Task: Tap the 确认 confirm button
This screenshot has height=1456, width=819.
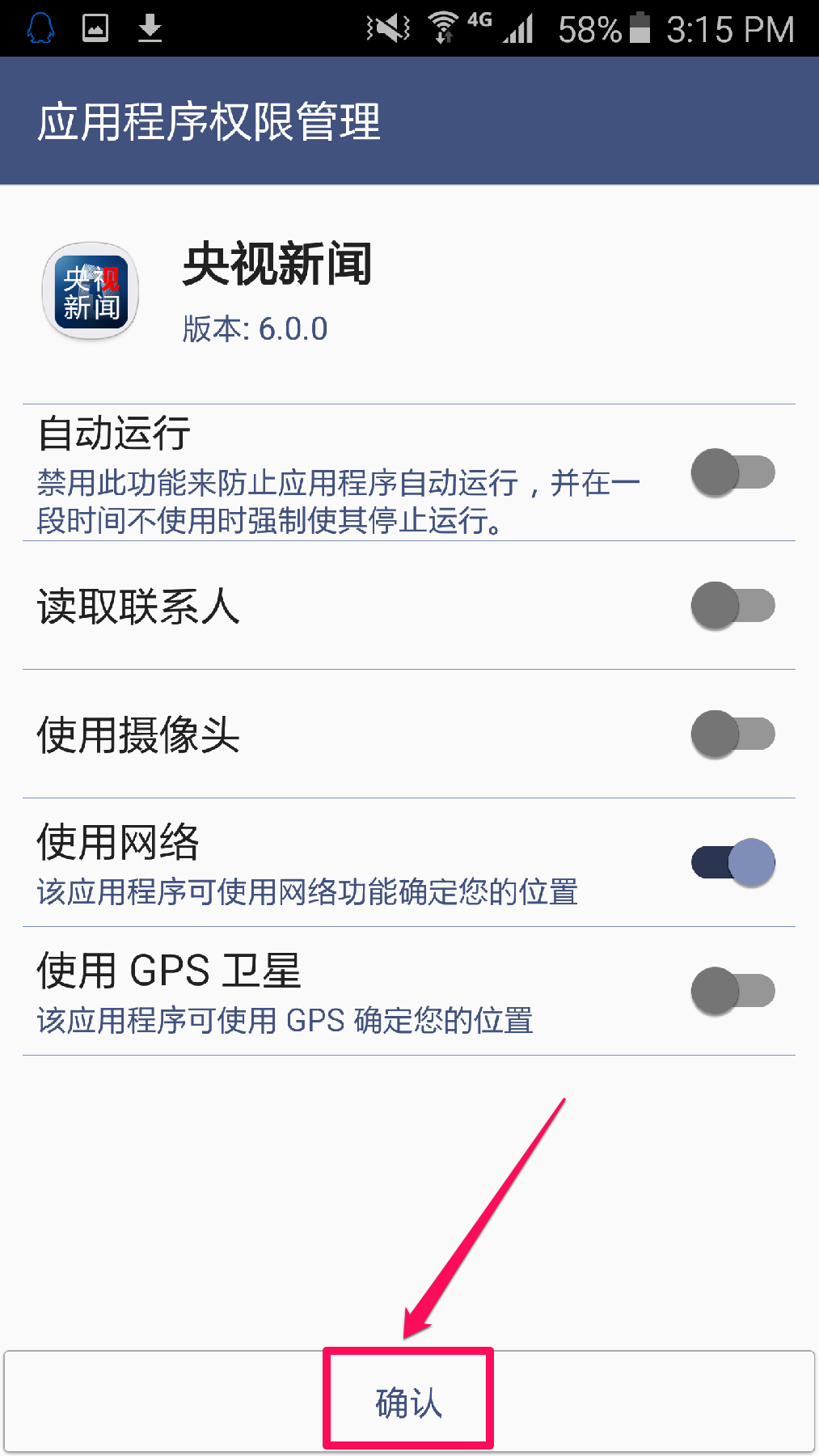Action: pyautogui.click(x=408, y=1403)
